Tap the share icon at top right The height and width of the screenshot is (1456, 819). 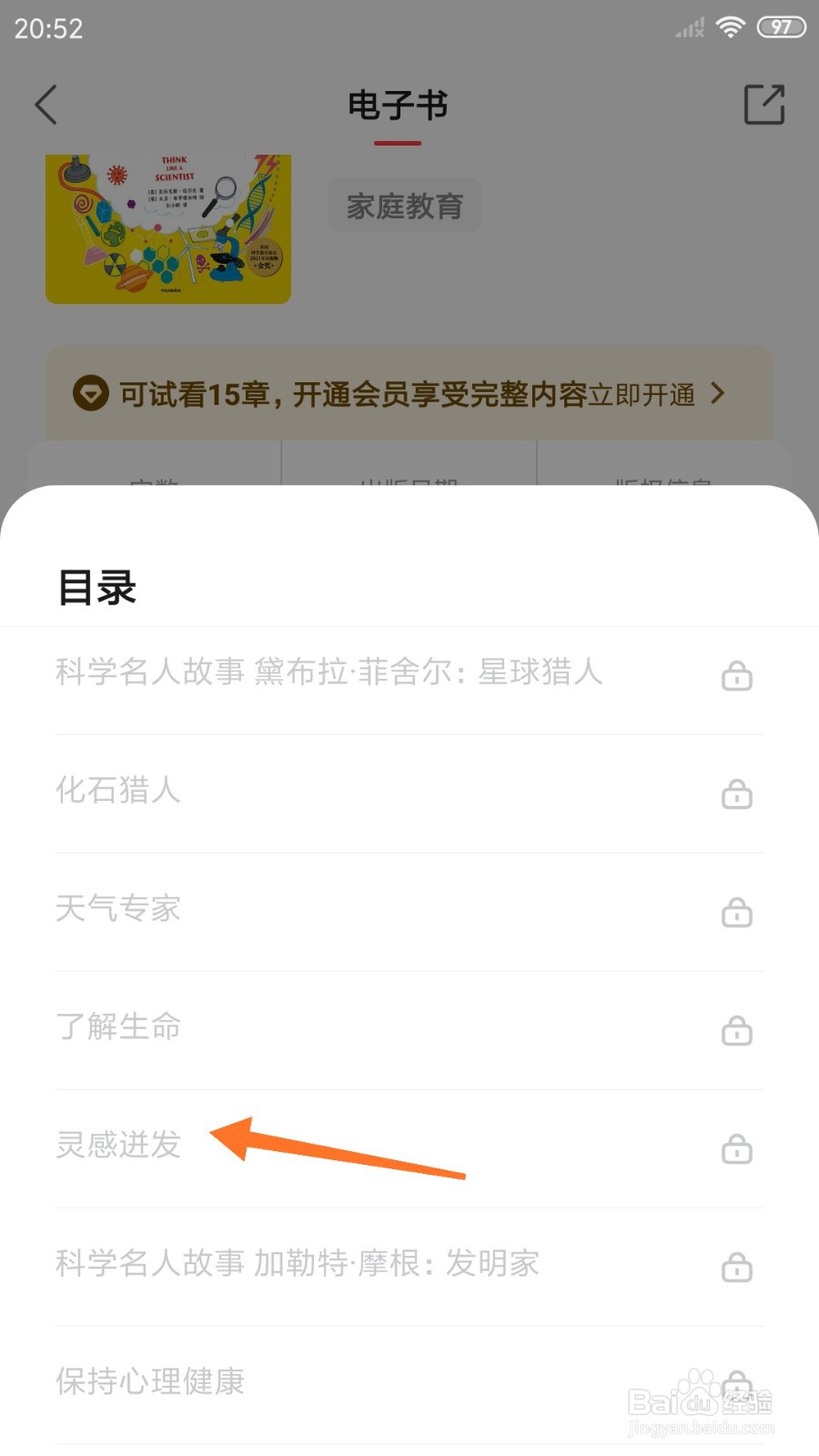point(764,104)
